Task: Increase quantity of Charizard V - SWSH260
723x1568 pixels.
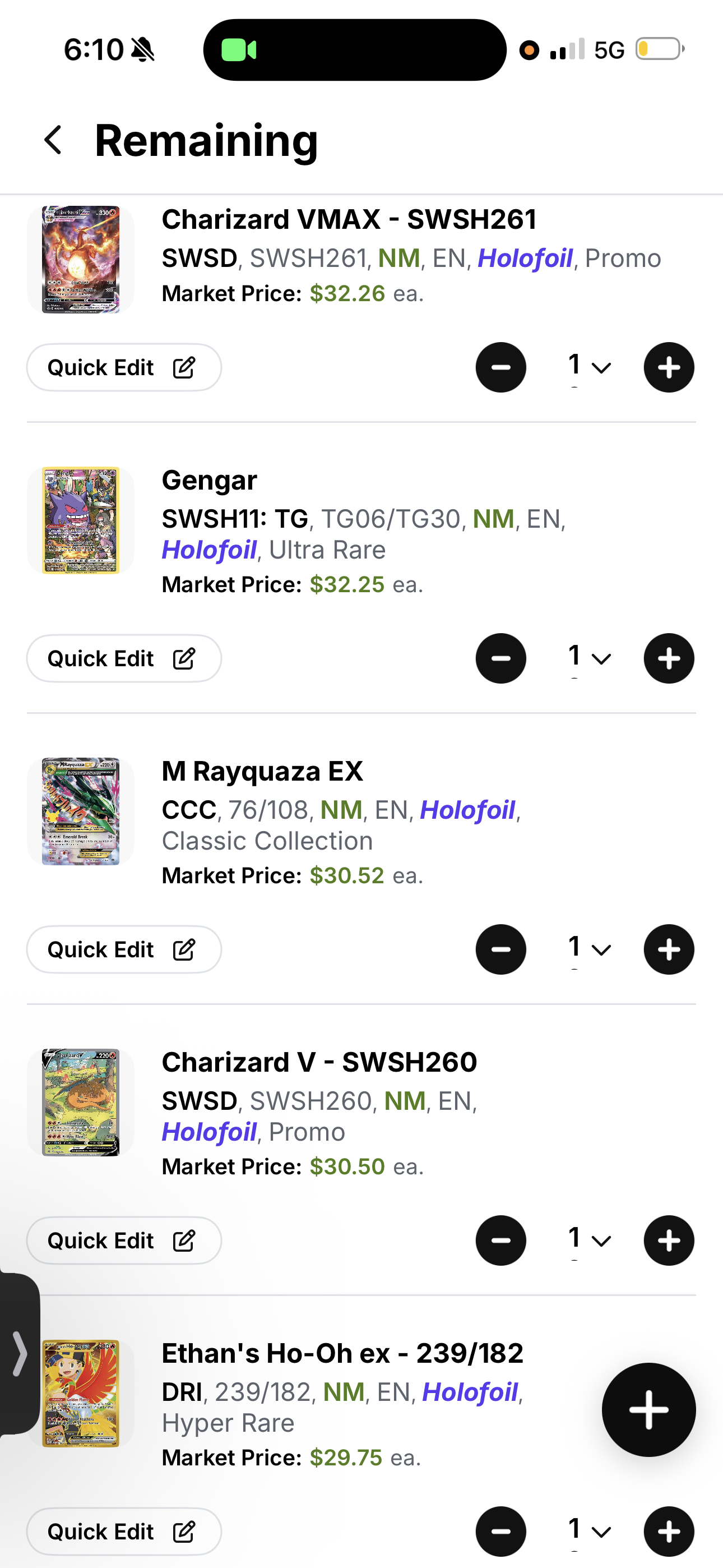Action: click(669, 1240)
